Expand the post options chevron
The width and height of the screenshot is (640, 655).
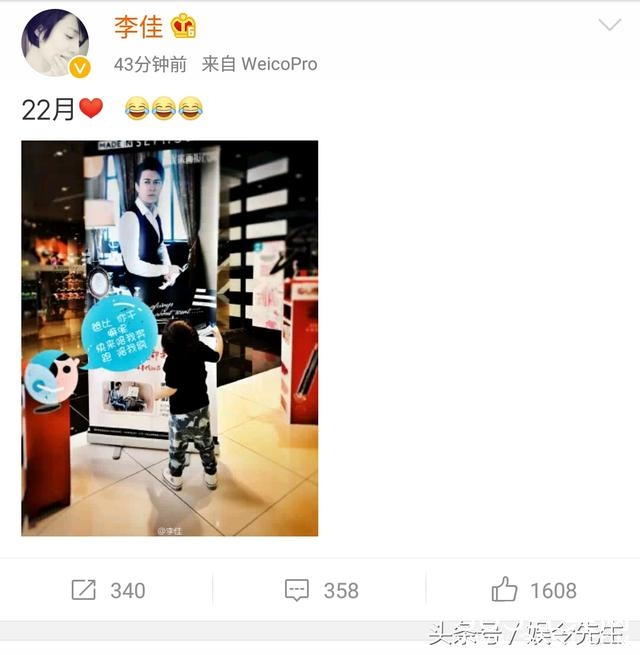coord(609,26)
